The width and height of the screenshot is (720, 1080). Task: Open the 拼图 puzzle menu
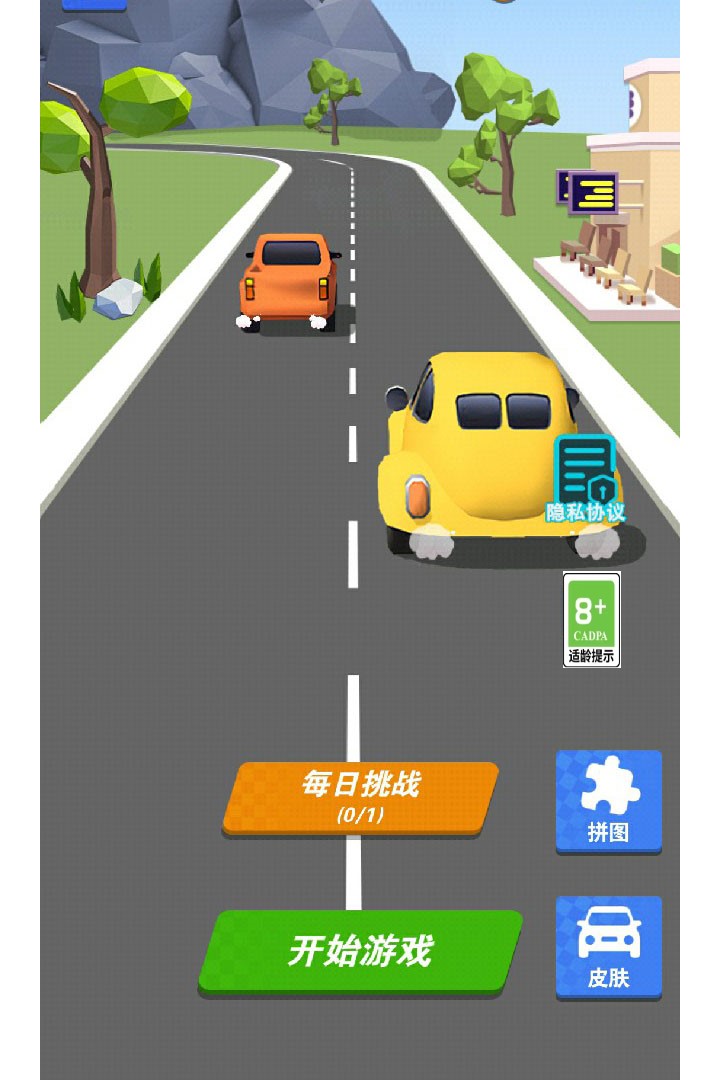point(608,801)
